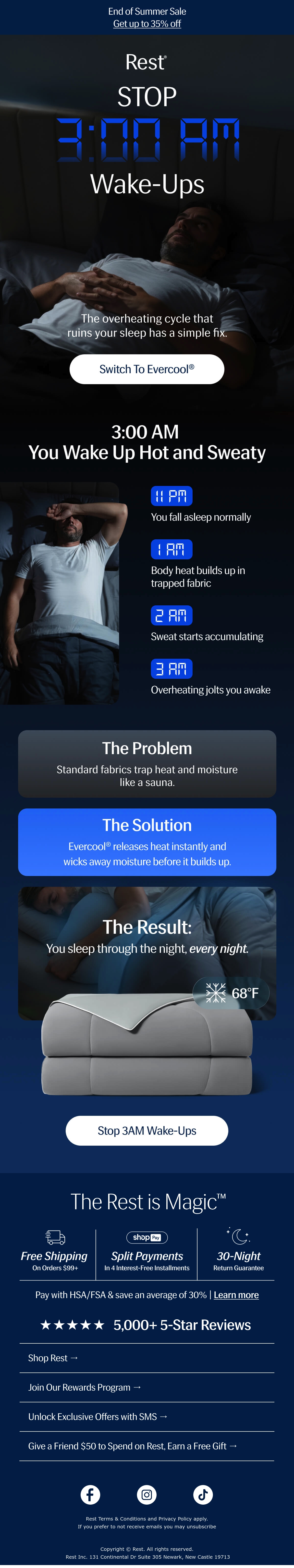Viewport: 294px width, 1568px height.
Task: Tap the 'Get up to 35% off' link
Action: click(x=147, y=24)
